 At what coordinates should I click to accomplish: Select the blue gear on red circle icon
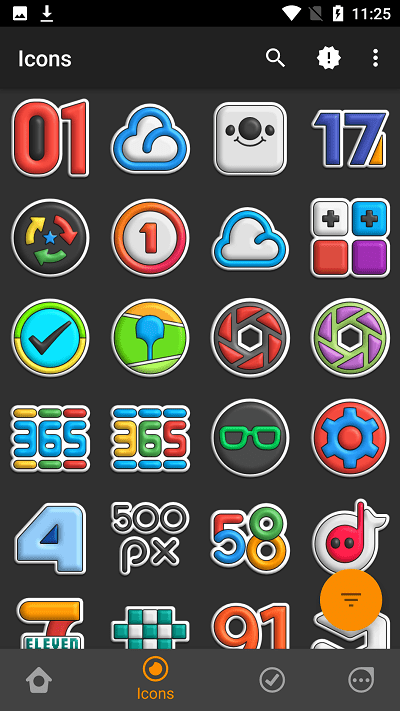pyautogui.click(x=350, y=438)
